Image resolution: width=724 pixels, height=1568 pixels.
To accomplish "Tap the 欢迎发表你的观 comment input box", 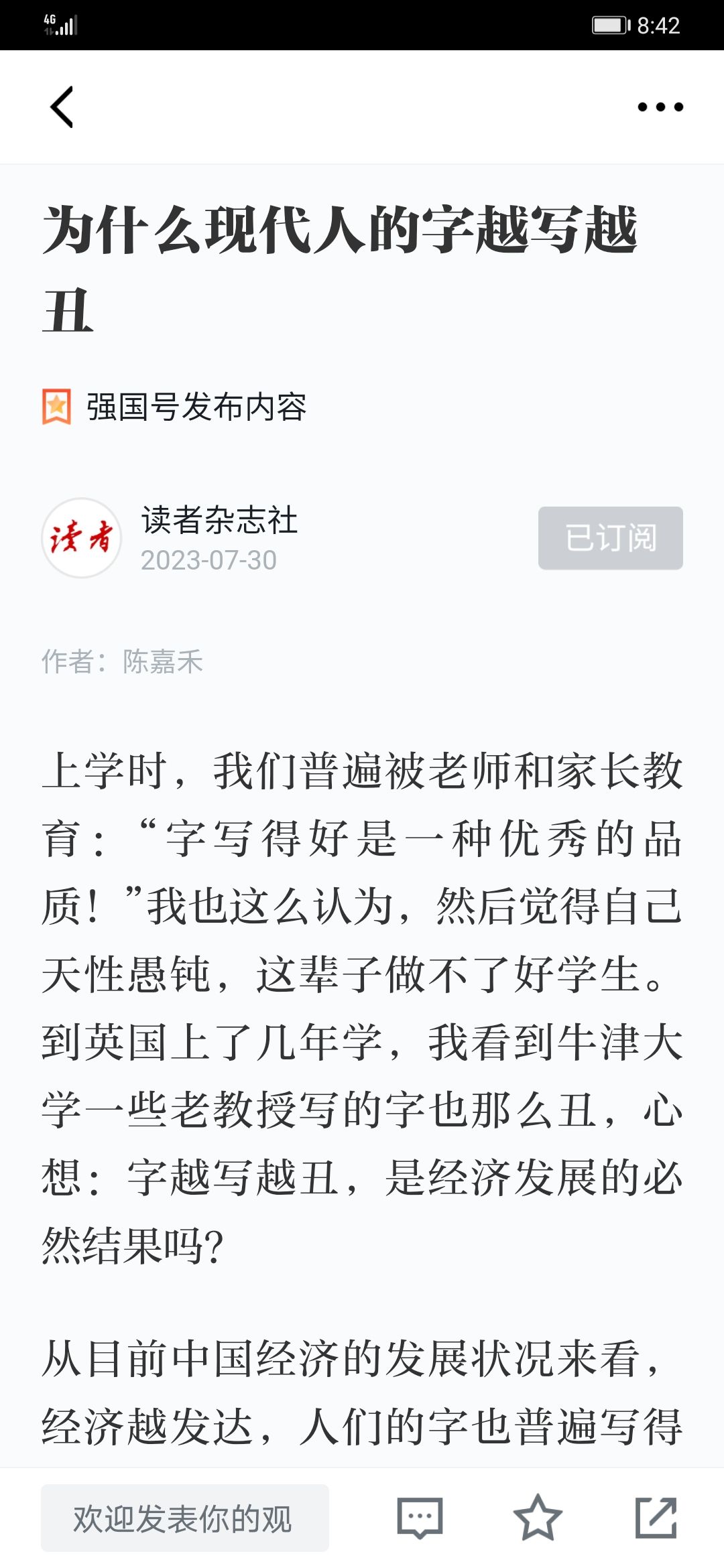I will [185, 1518].
